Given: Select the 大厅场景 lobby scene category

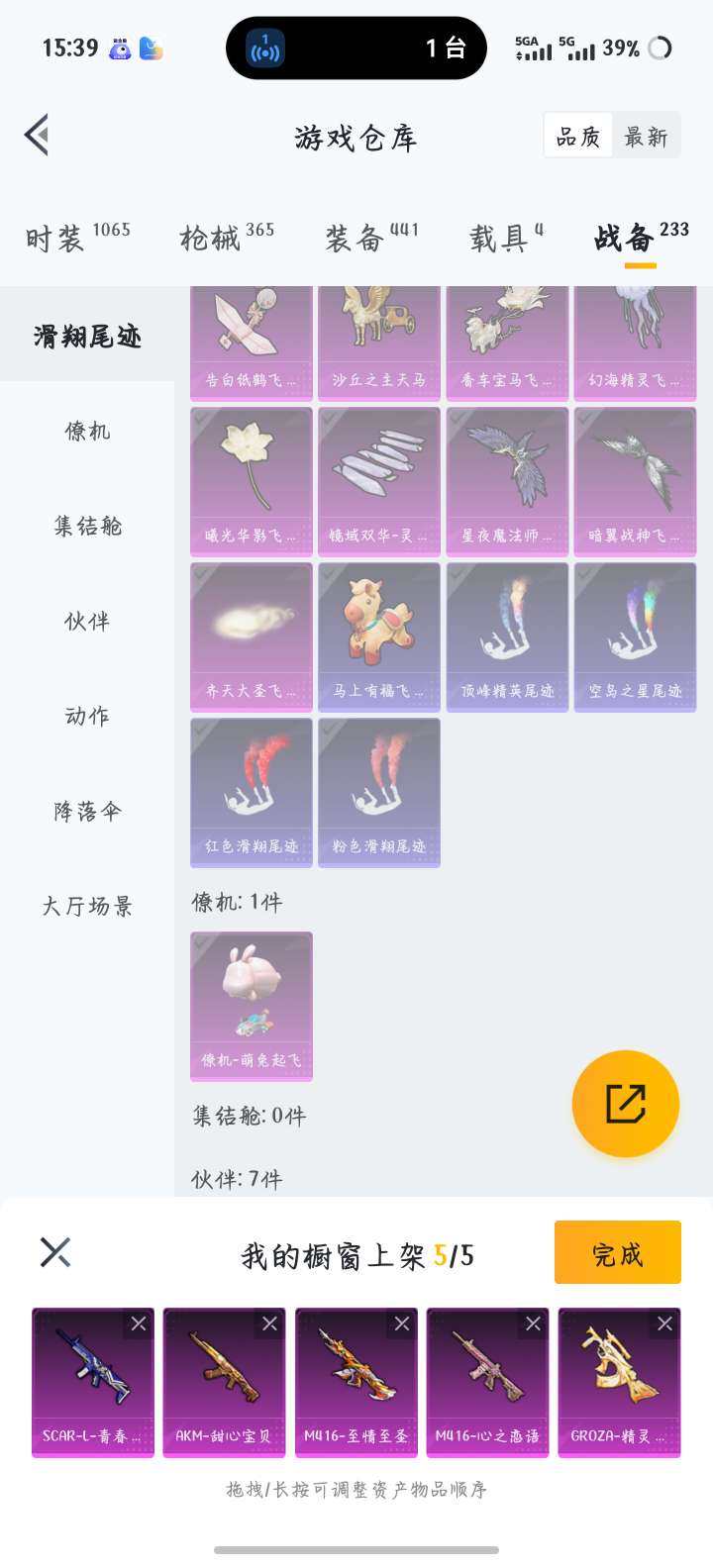Looking at the screenshot, I should point(87,906).
